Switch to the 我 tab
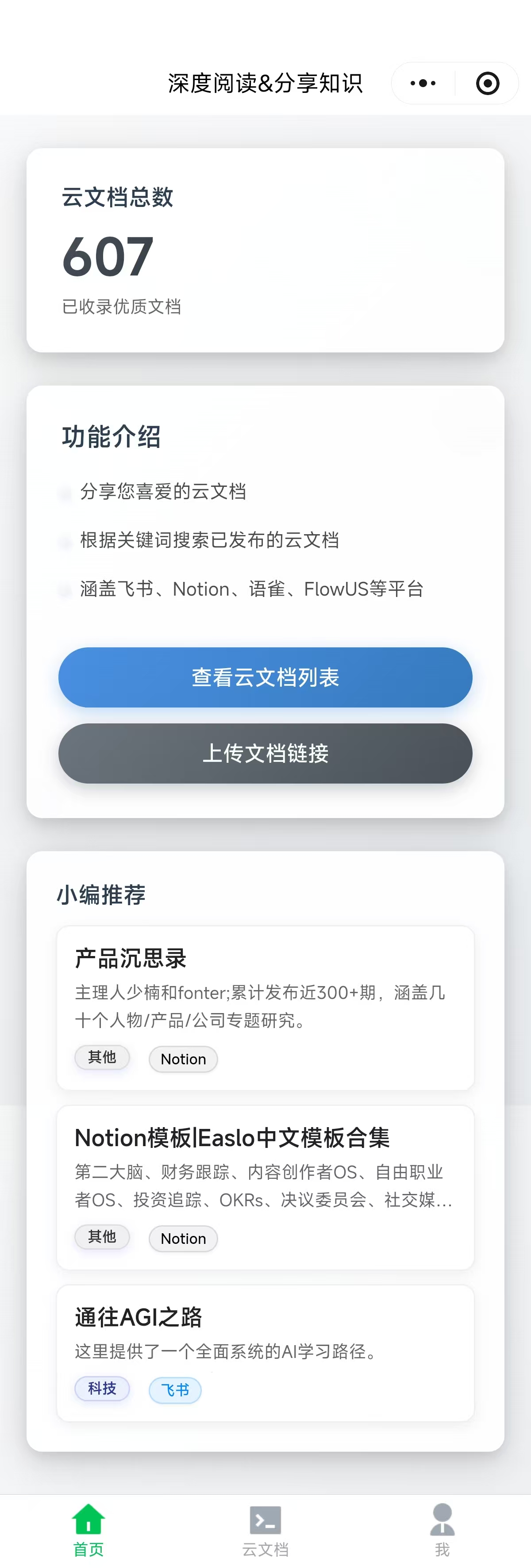This screenshot has height=1568, width=531. pos(442,1530)
